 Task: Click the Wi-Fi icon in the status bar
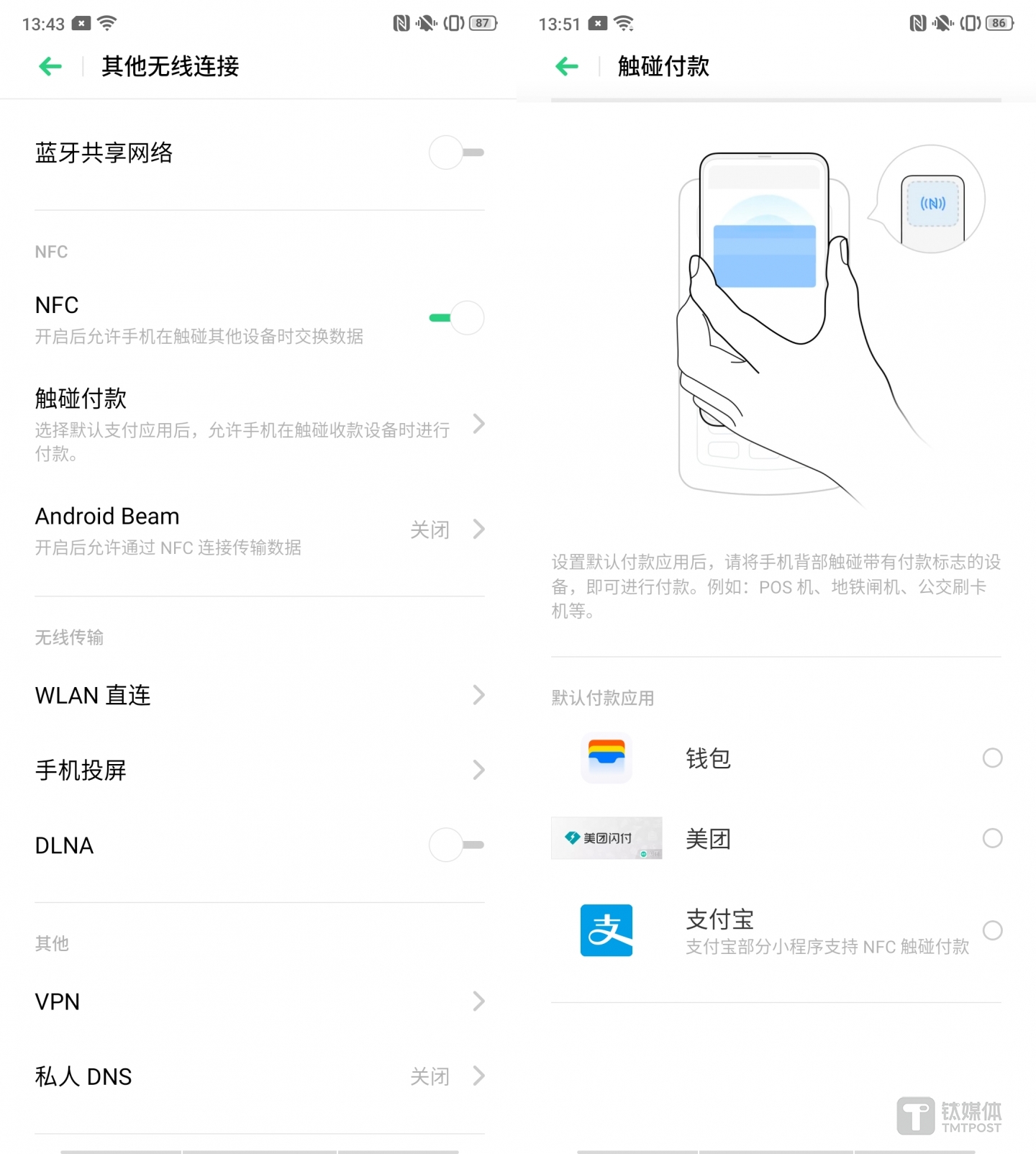click(x=105, y=23)
